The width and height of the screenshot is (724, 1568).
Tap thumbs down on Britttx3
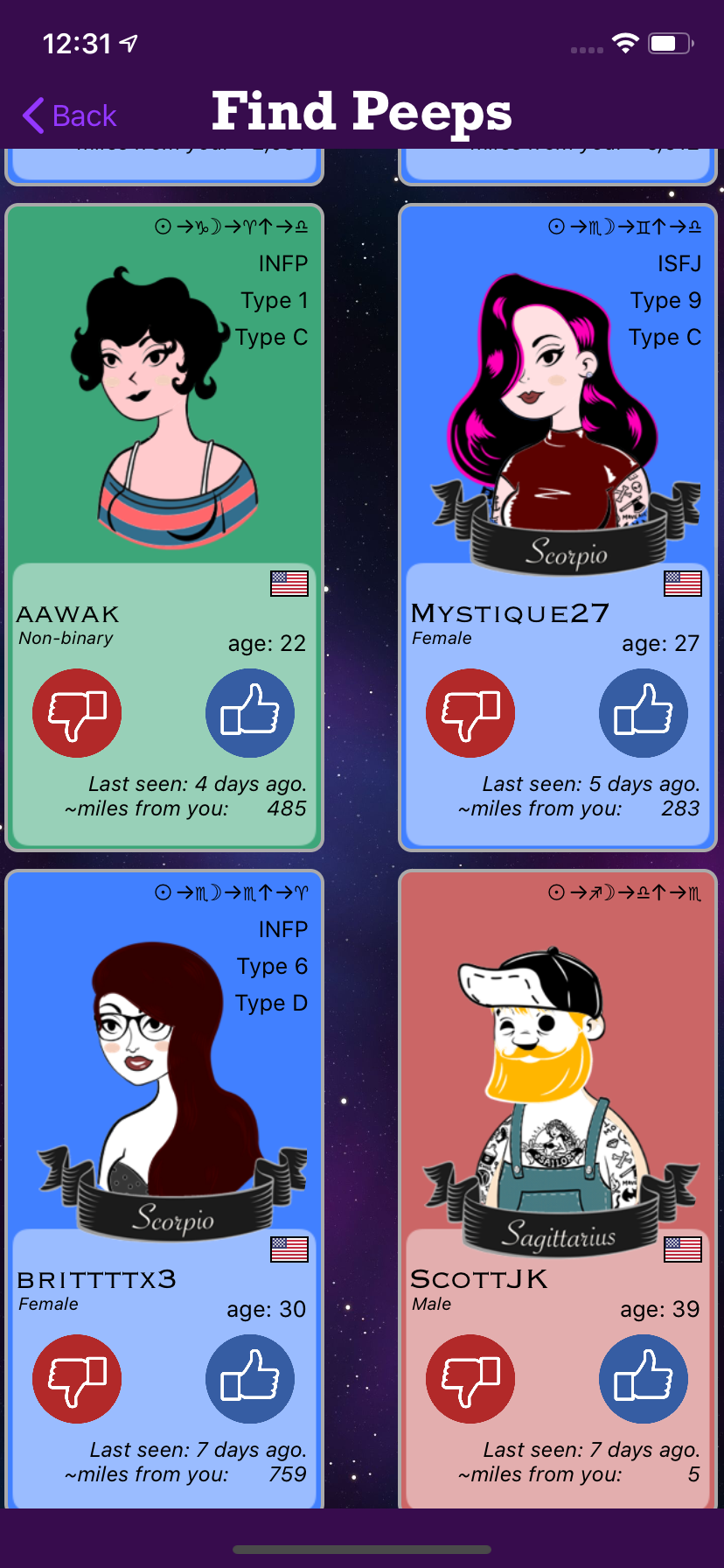[x=77, y=1379]
